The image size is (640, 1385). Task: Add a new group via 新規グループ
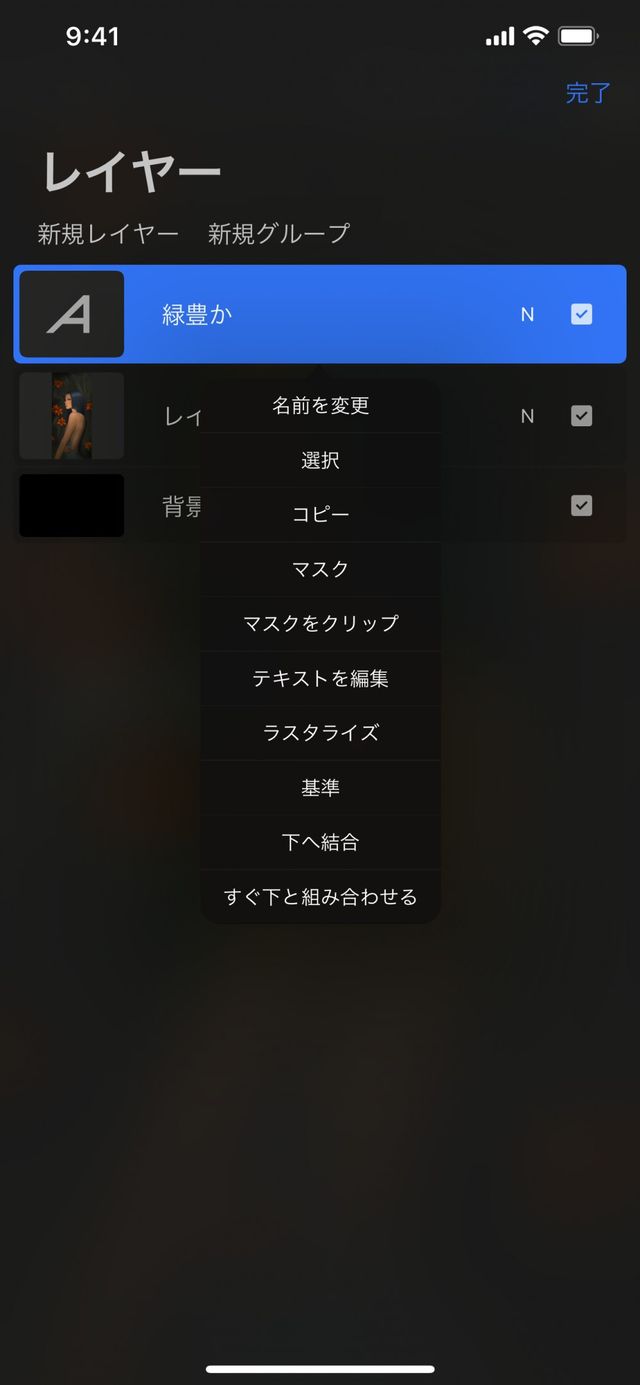click(279, 234)
